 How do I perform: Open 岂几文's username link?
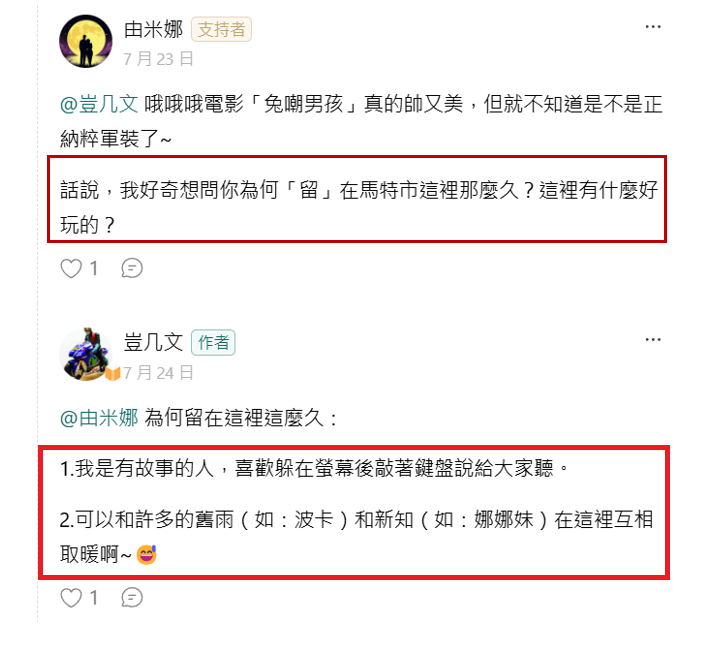(153, 342)
